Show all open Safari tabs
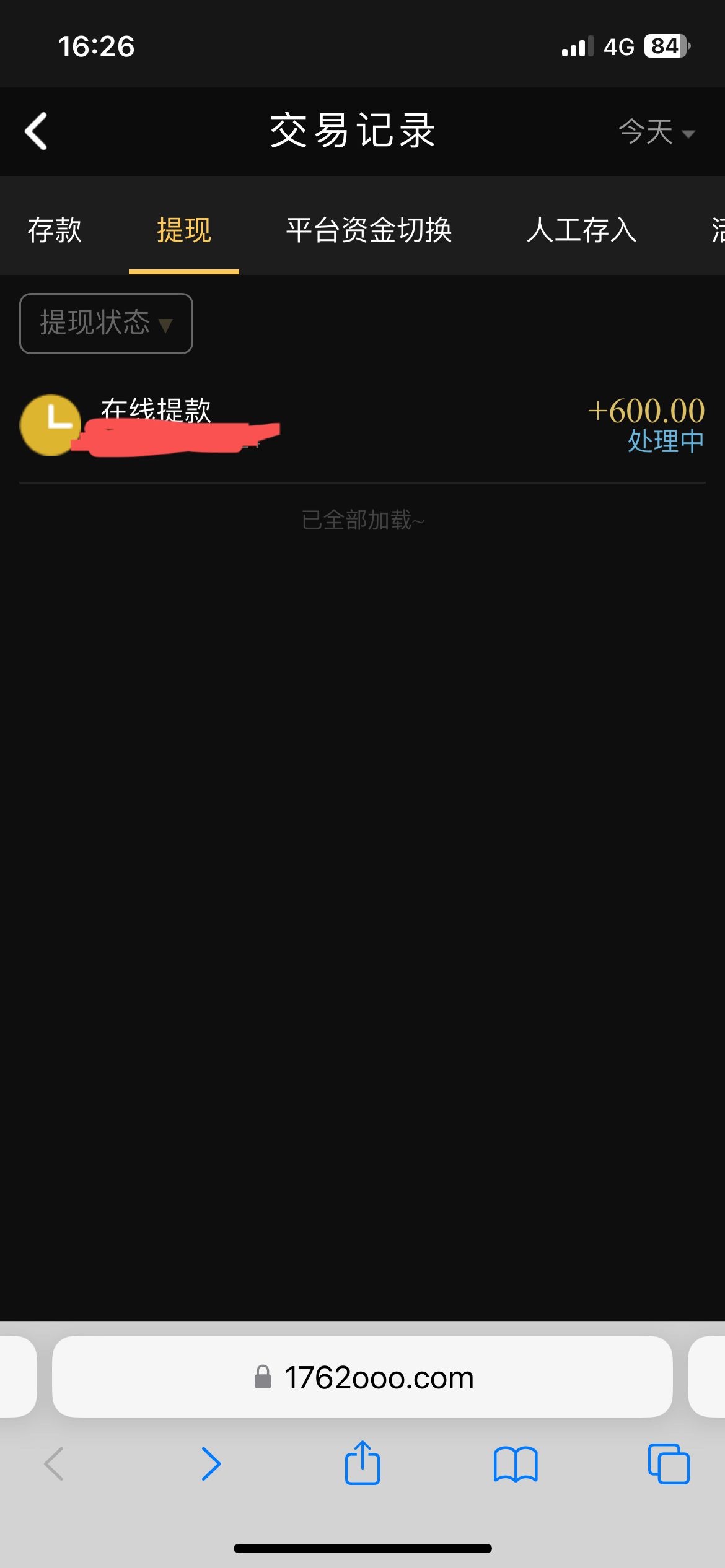 [x=668, y=1464]
